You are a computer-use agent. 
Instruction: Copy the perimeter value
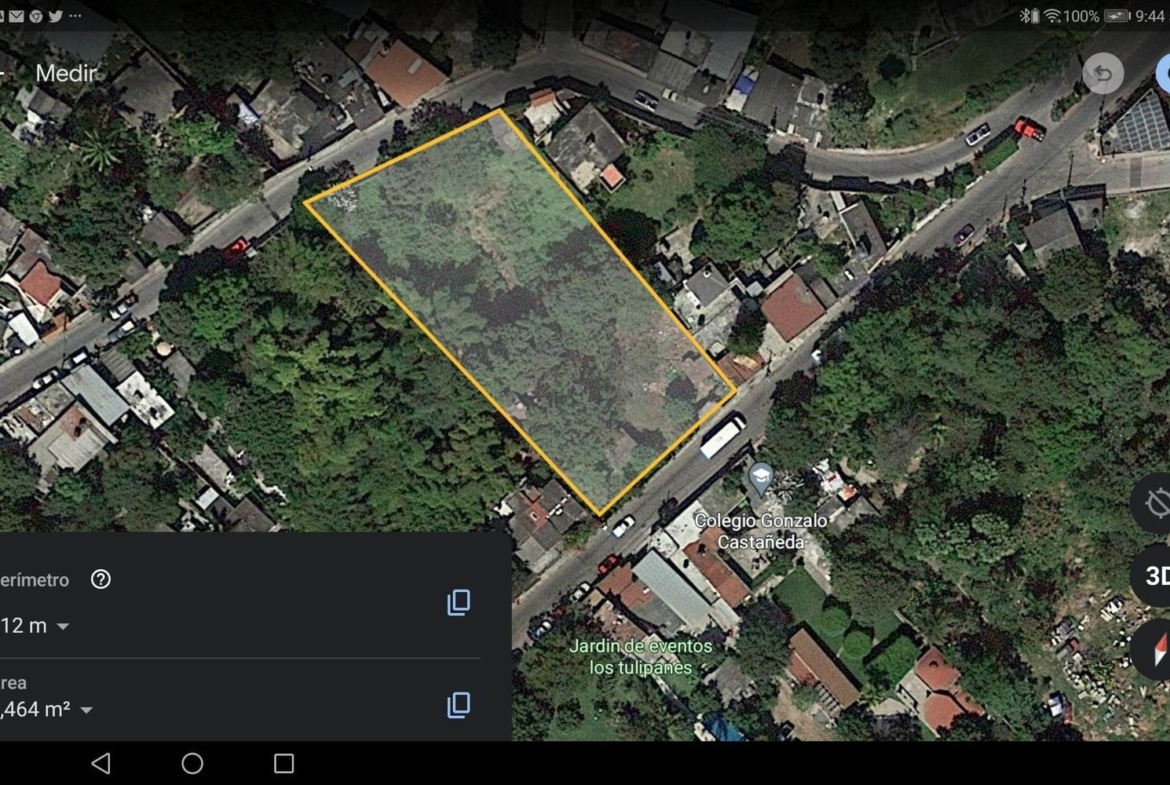(x=458, y=602)
